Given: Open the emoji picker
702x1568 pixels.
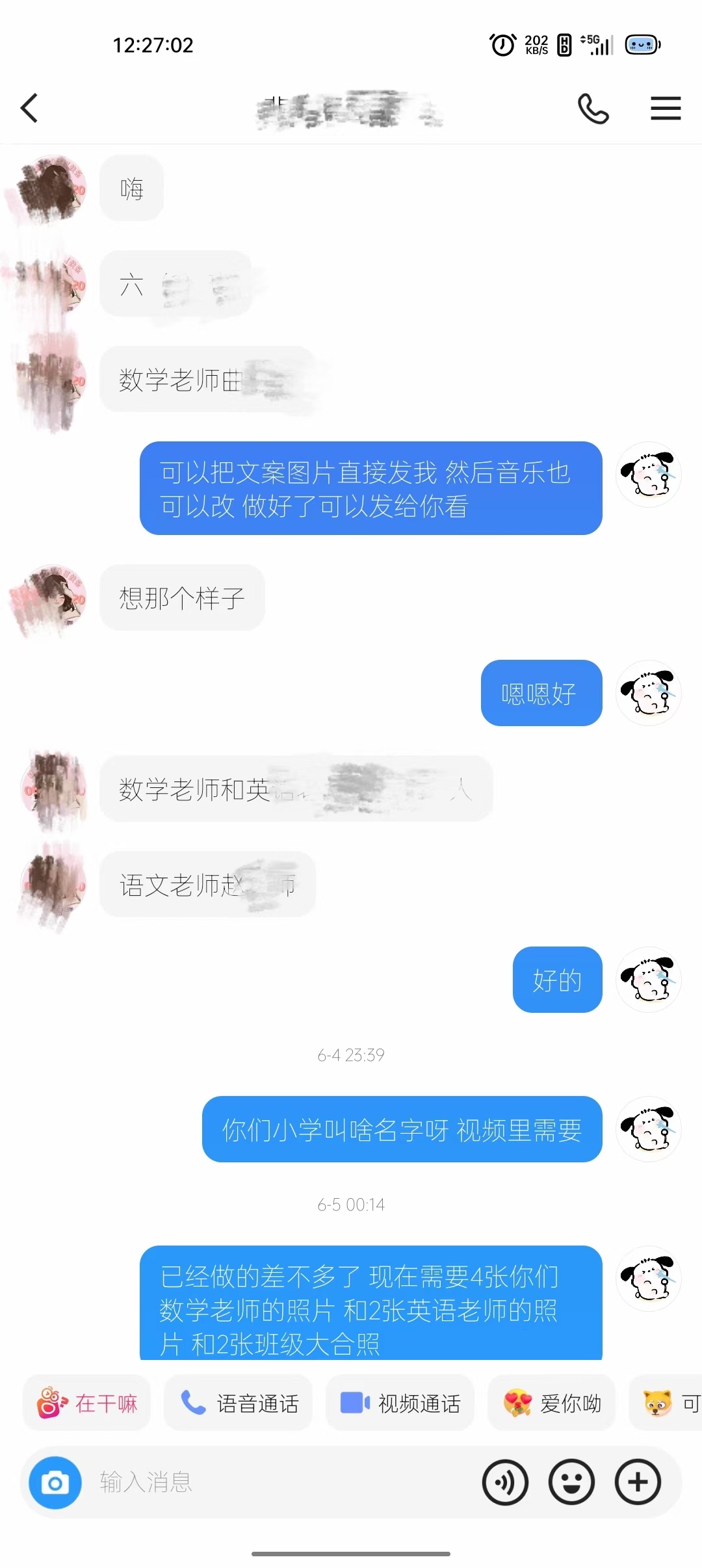Looking at the screenshot, I should [571, 1483].
